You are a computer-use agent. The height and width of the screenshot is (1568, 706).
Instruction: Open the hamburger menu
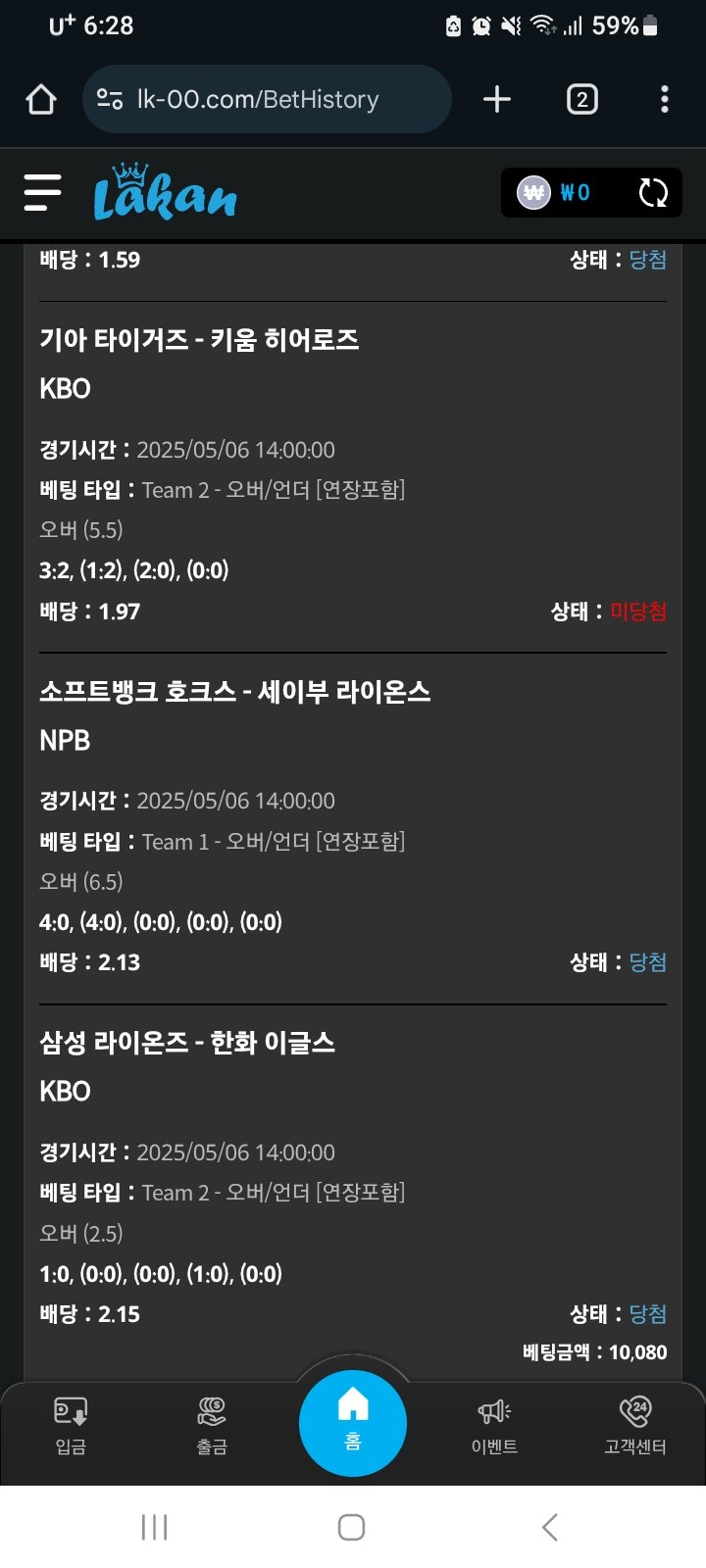[x=42, y=193]
